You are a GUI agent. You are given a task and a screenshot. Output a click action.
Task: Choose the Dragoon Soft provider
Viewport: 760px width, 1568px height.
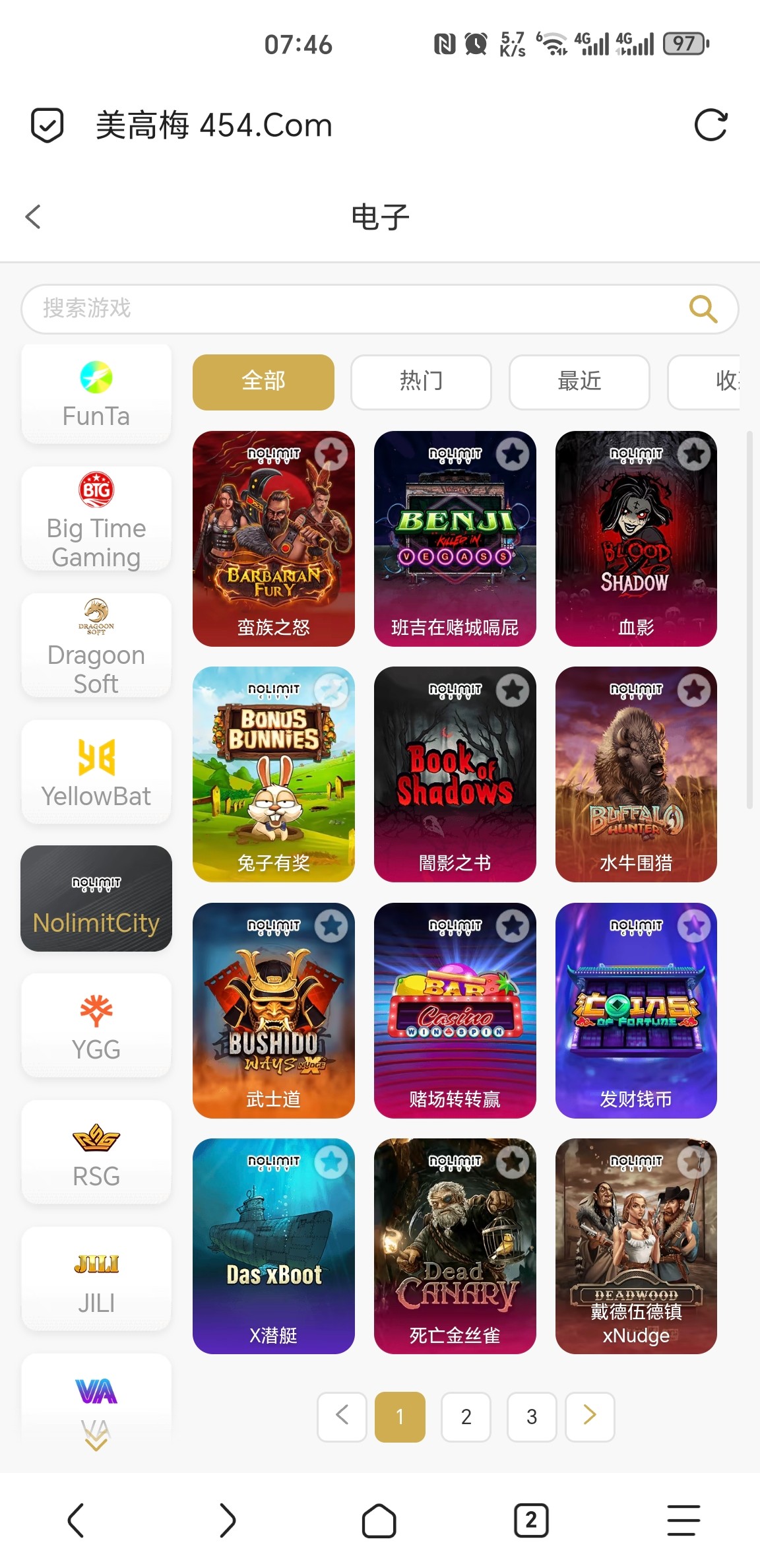click(x=96, y=645)
